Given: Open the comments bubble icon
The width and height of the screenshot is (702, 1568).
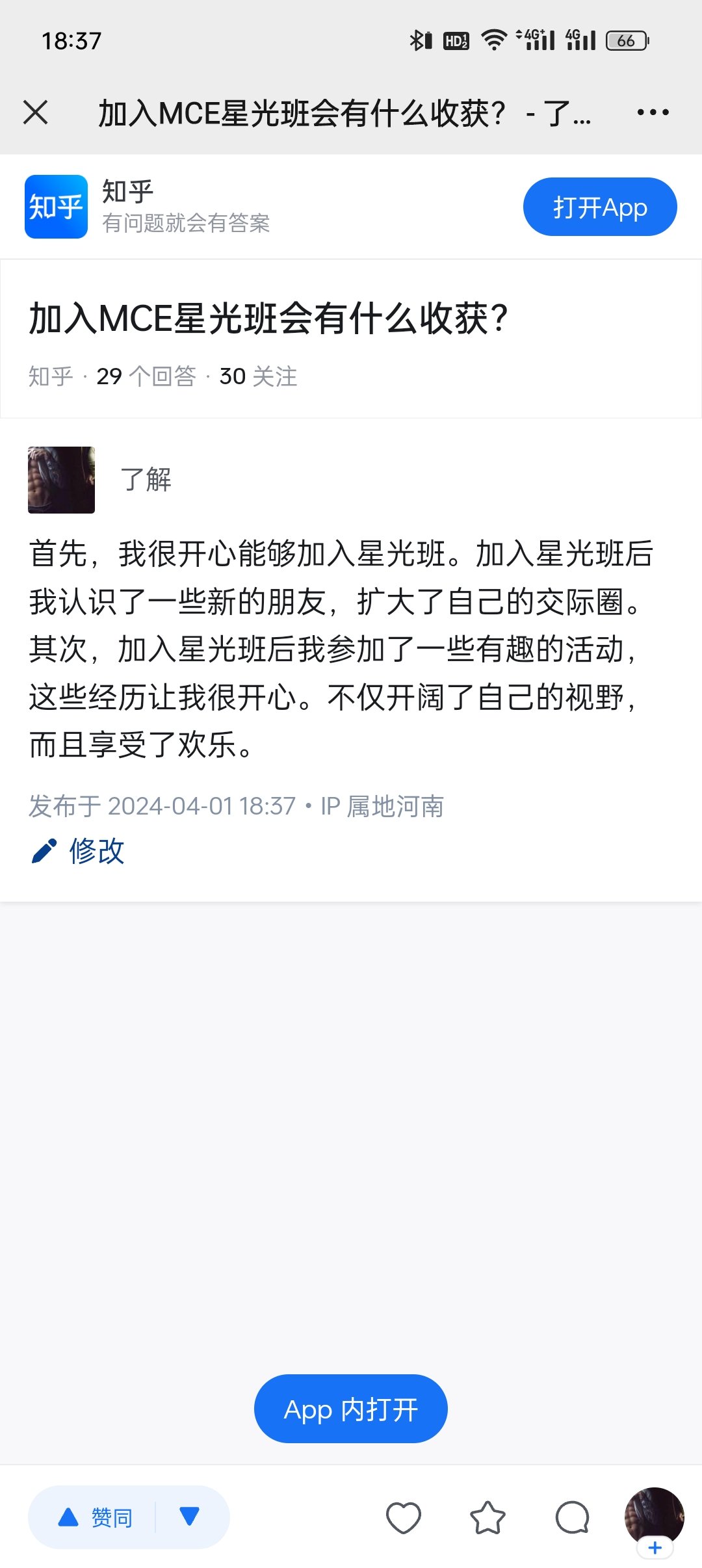Looking at the screenshot, I should (572, 1518).
